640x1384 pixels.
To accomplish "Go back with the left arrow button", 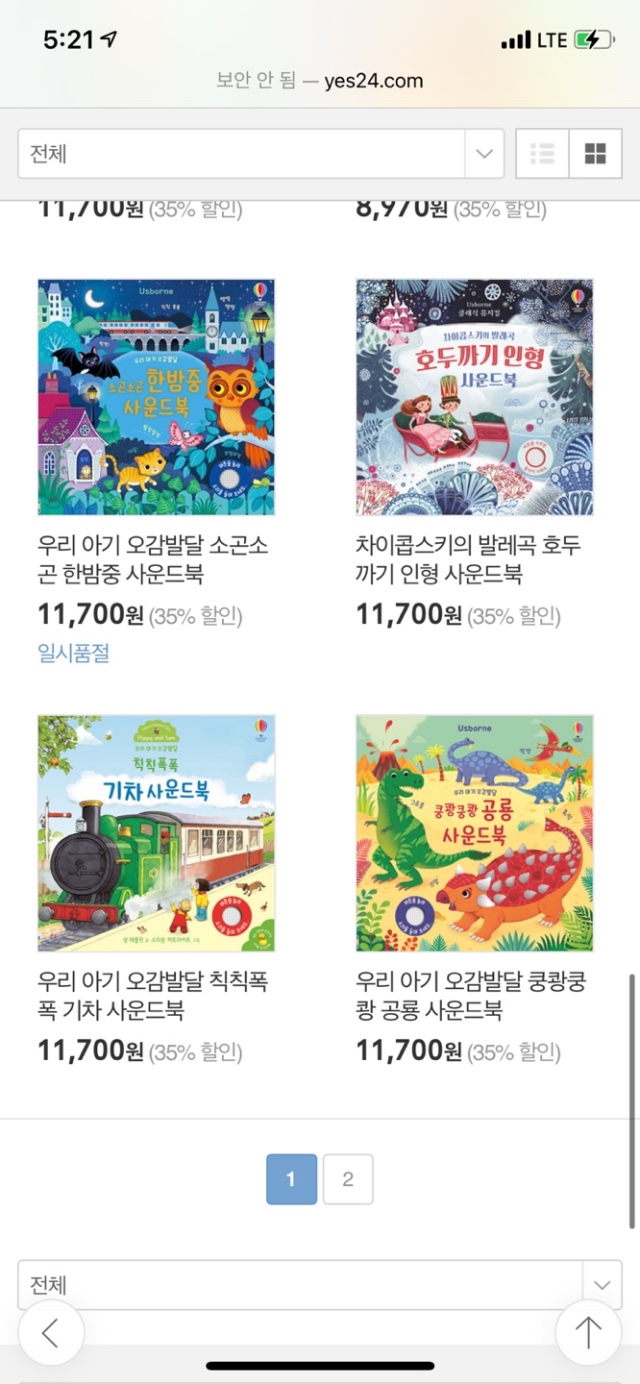I will (x=50, y=1332).
